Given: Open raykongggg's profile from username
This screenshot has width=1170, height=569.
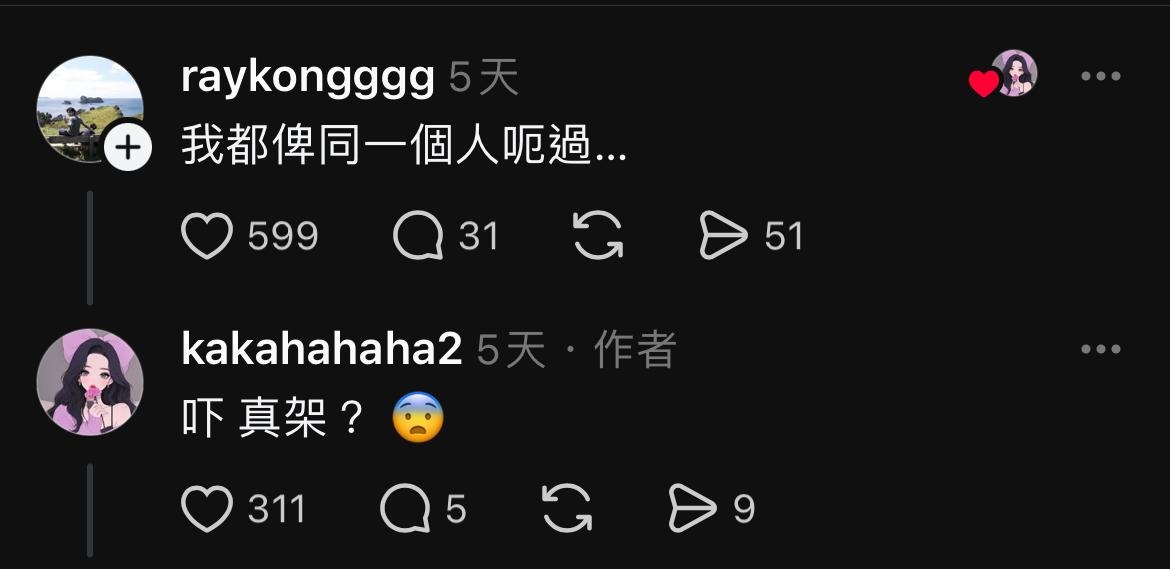Looking at the screenshot, I should pyautogui.click(x=307, y=77).
